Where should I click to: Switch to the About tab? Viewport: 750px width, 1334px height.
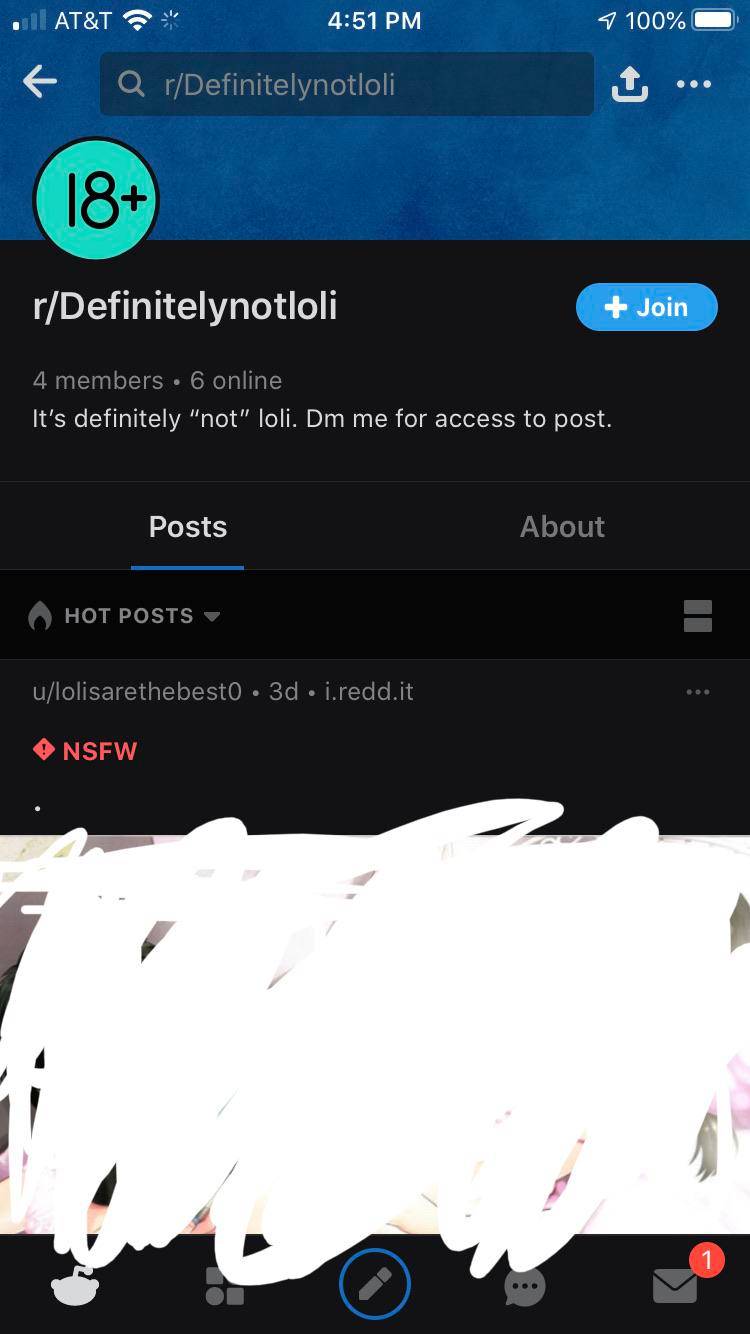tap(562, 527)
